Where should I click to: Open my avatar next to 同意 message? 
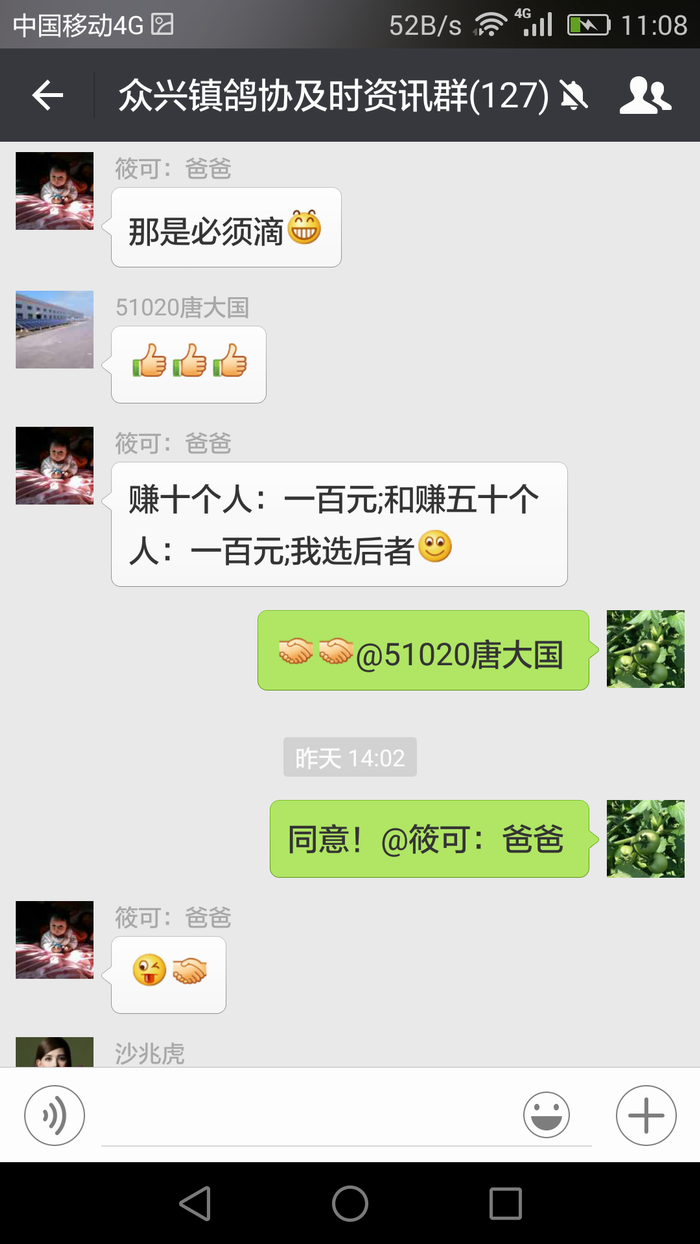click(x=645, y=838)
